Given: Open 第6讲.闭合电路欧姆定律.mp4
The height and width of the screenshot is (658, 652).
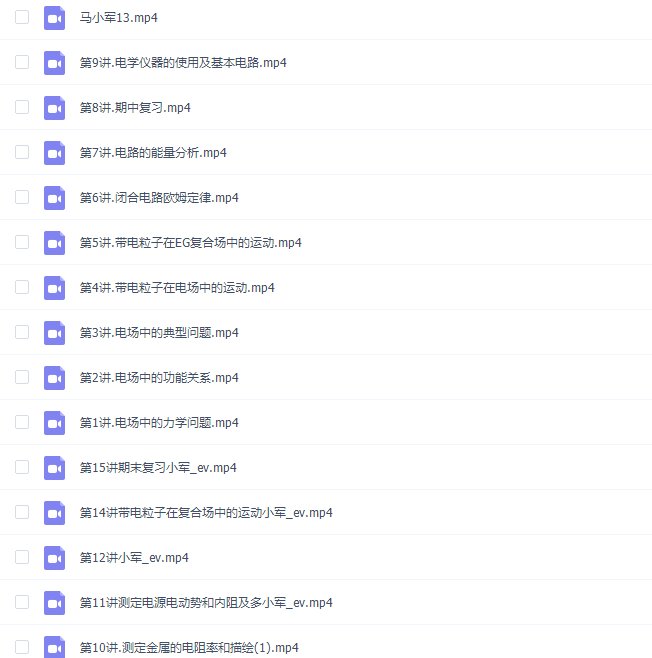Looking at the screenshot, I should tap(159, 197).
